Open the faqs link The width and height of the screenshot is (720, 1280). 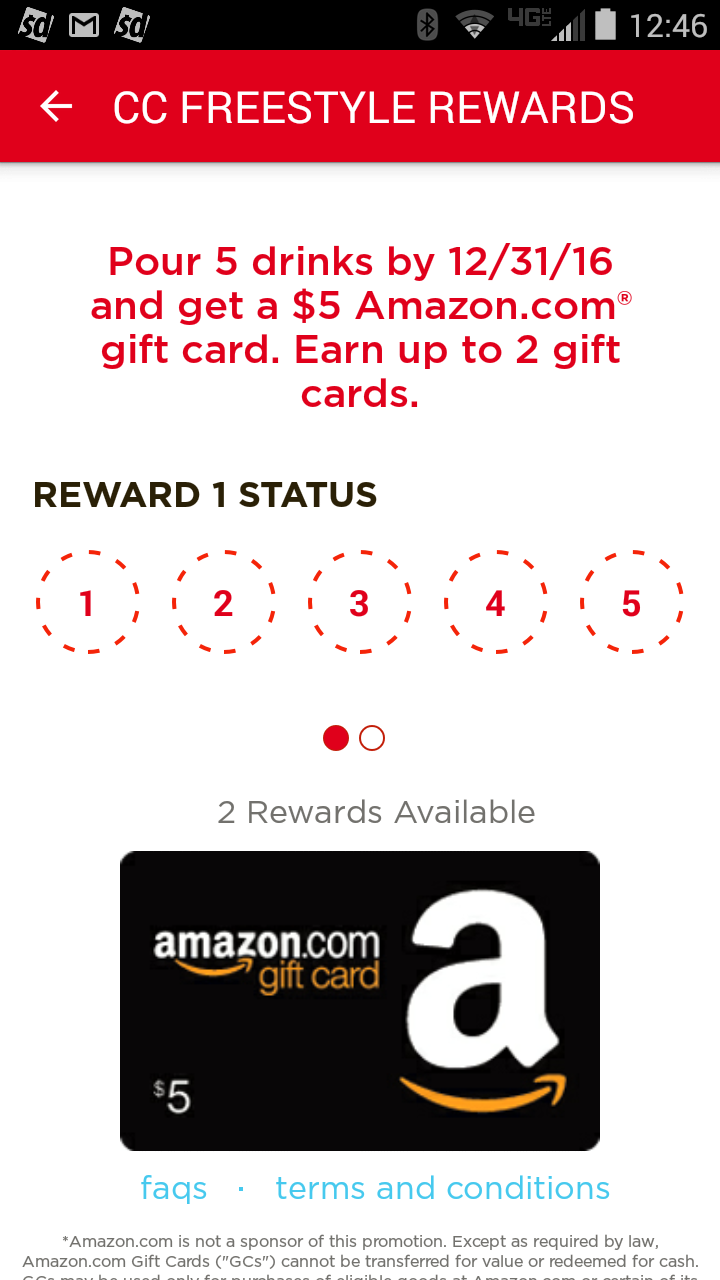coord(174,1189)
